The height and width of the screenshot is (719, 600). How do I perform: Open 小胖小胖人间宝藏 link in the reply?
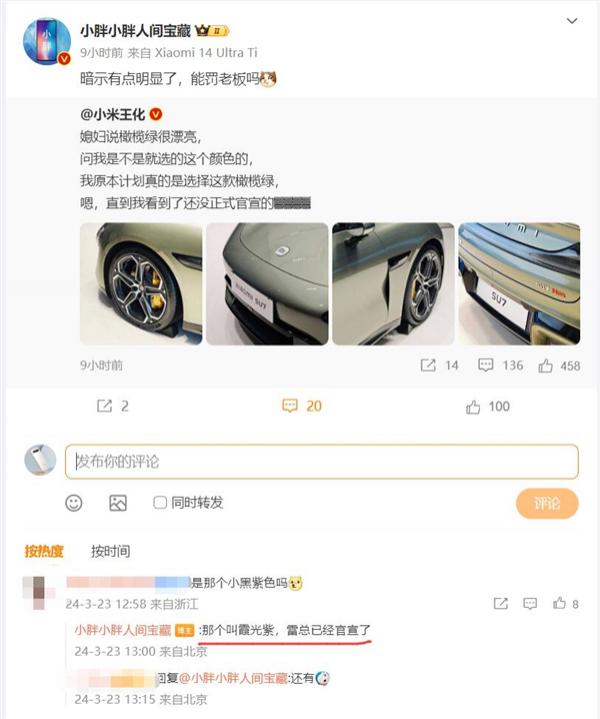point(122,630)
